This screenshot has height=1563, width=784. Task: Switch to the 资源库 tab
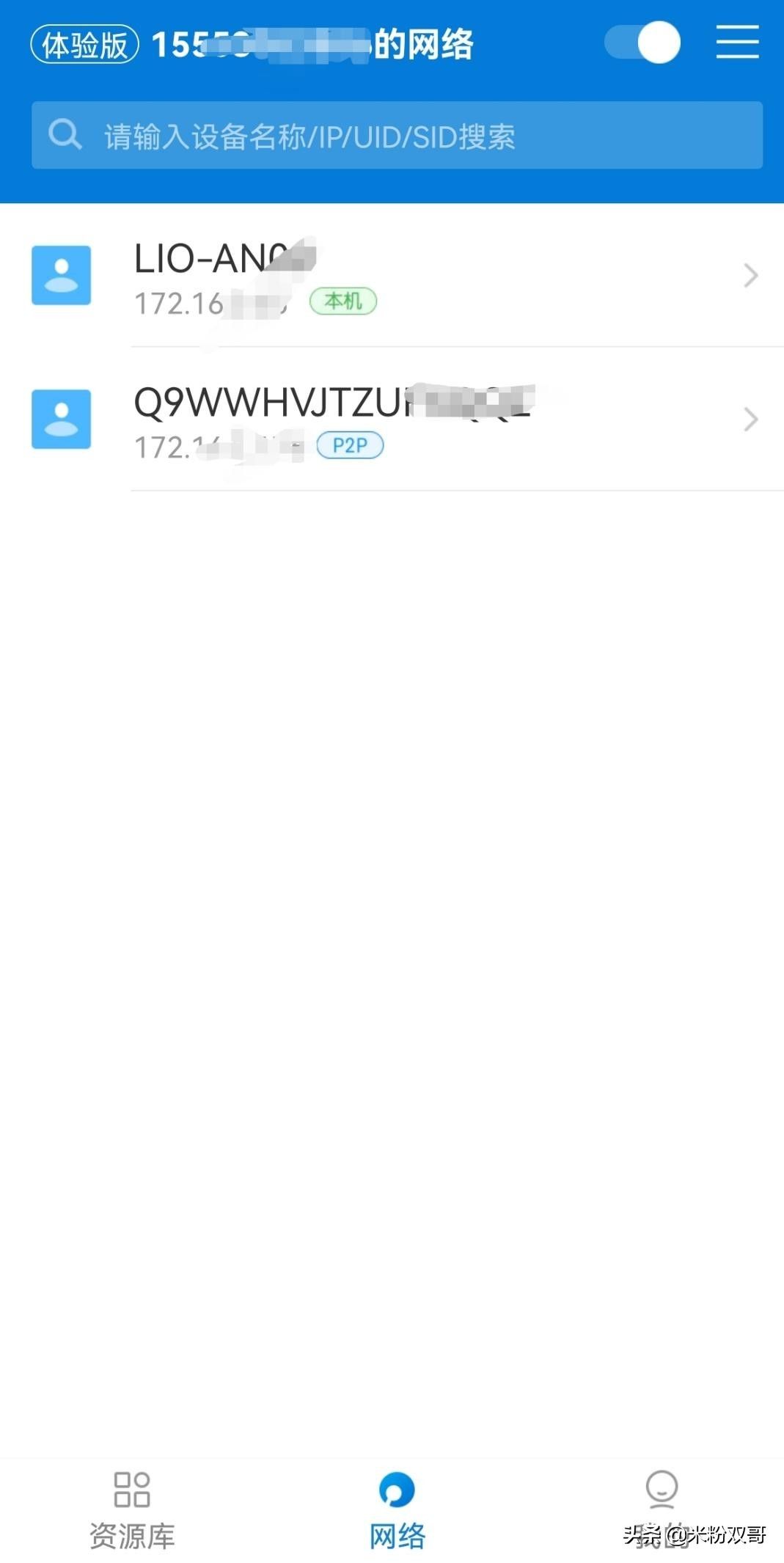pyautogui.click(x=132, y=1512)
